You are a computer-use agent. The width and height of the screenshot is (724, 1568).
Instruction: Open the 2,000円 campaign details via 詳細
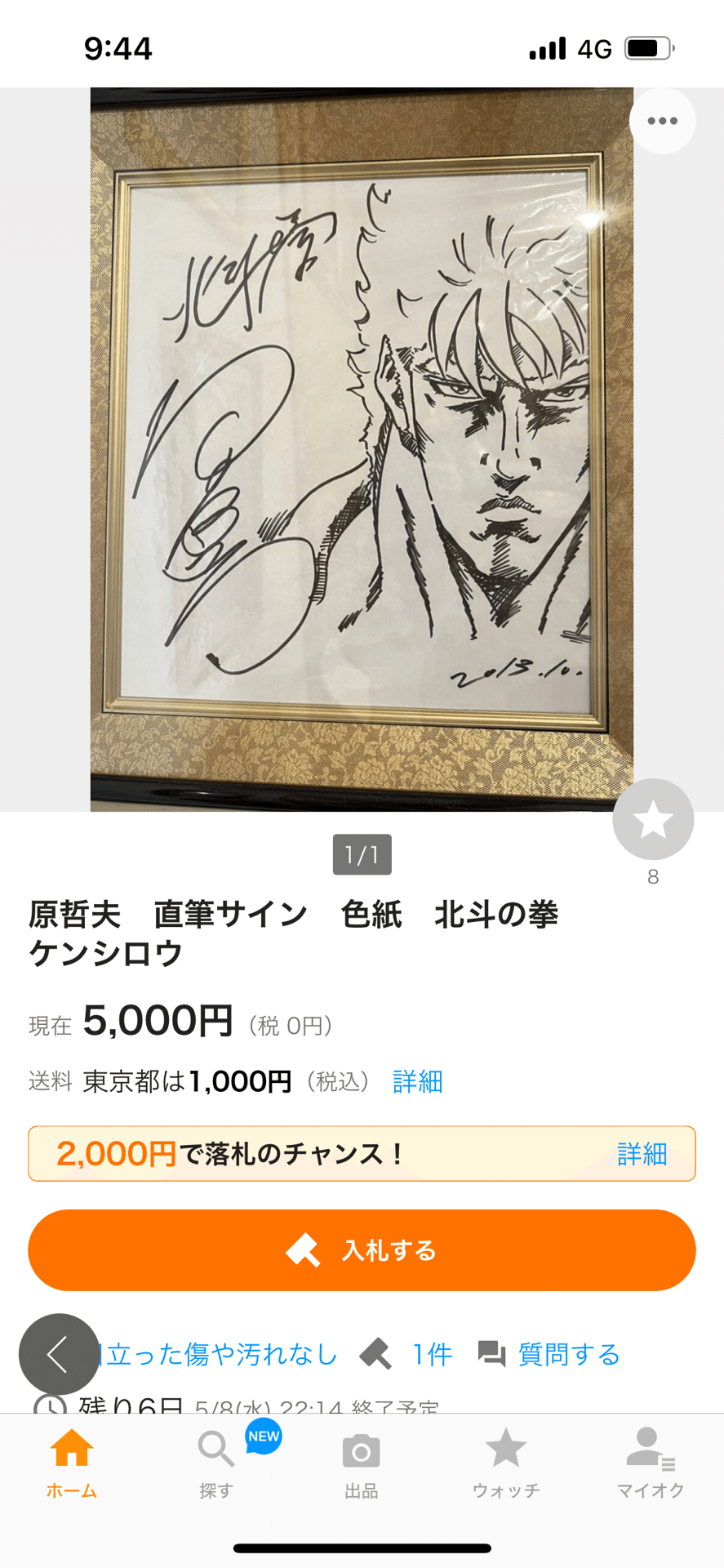(x=642, y=1153)
